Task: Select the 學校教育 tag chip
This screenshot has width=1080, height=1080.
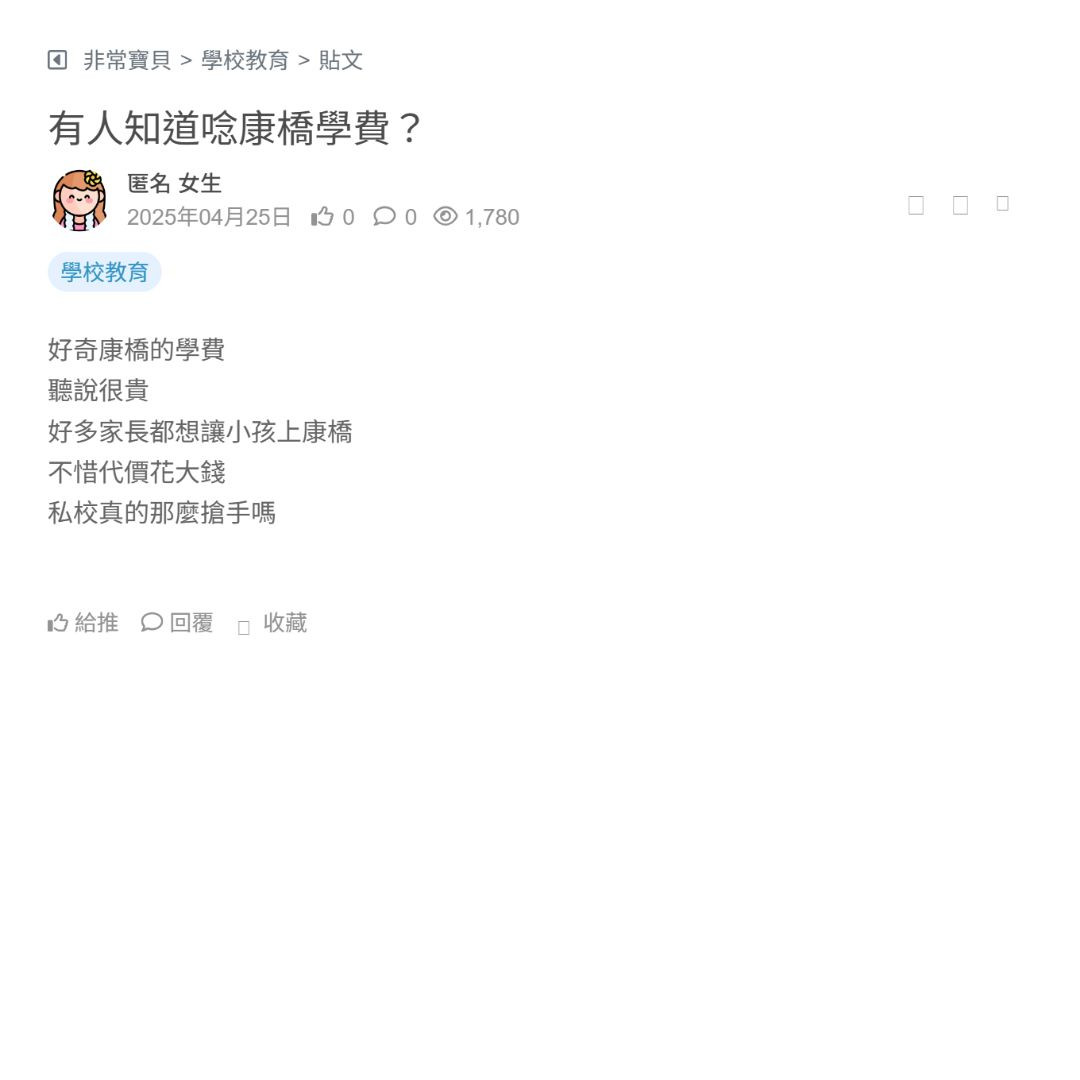Action: click(x=104, y=272)
